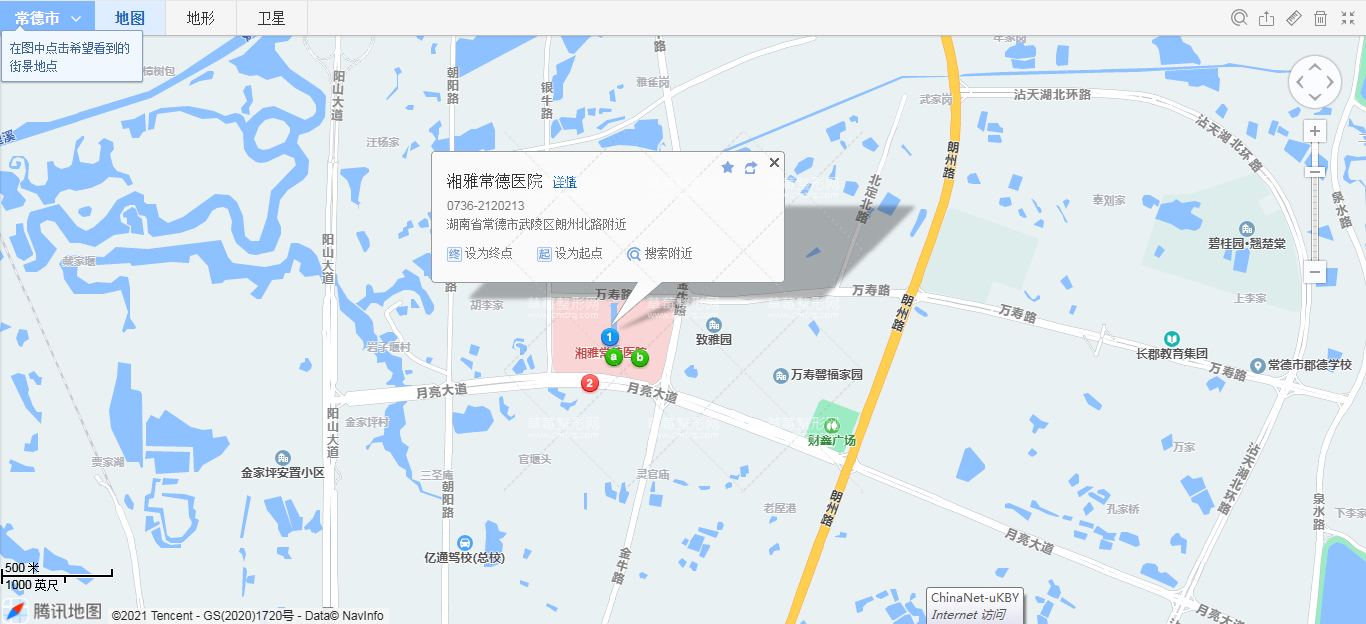Image resolution: width=1366 pixels, height=624 pixels.
Task: Tap 搜索附近 to search nearby
Action: click(660, 254)
